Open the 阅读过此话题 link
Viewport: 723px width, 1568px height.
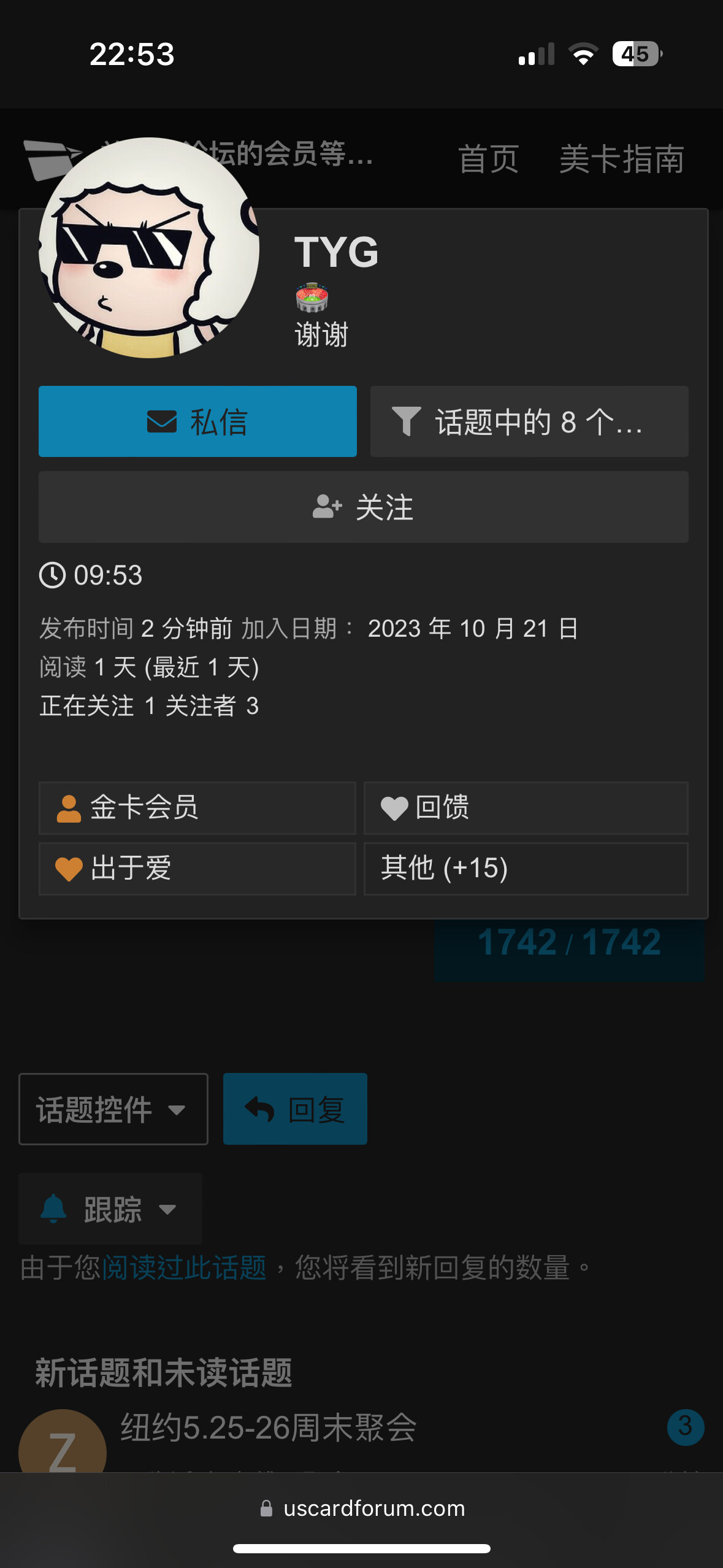184,1267
